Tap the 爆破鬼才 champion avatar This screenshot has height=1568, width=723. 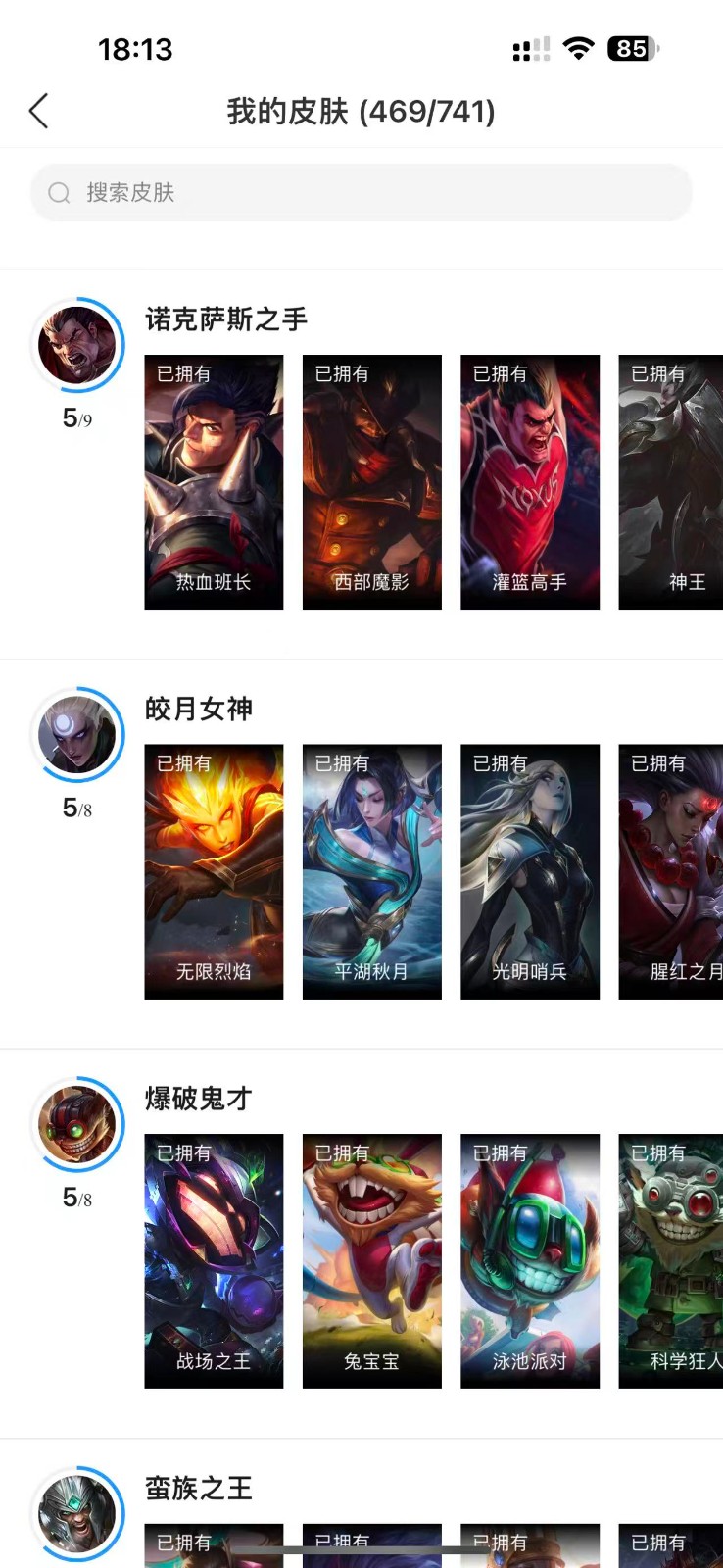(77, 1124)
